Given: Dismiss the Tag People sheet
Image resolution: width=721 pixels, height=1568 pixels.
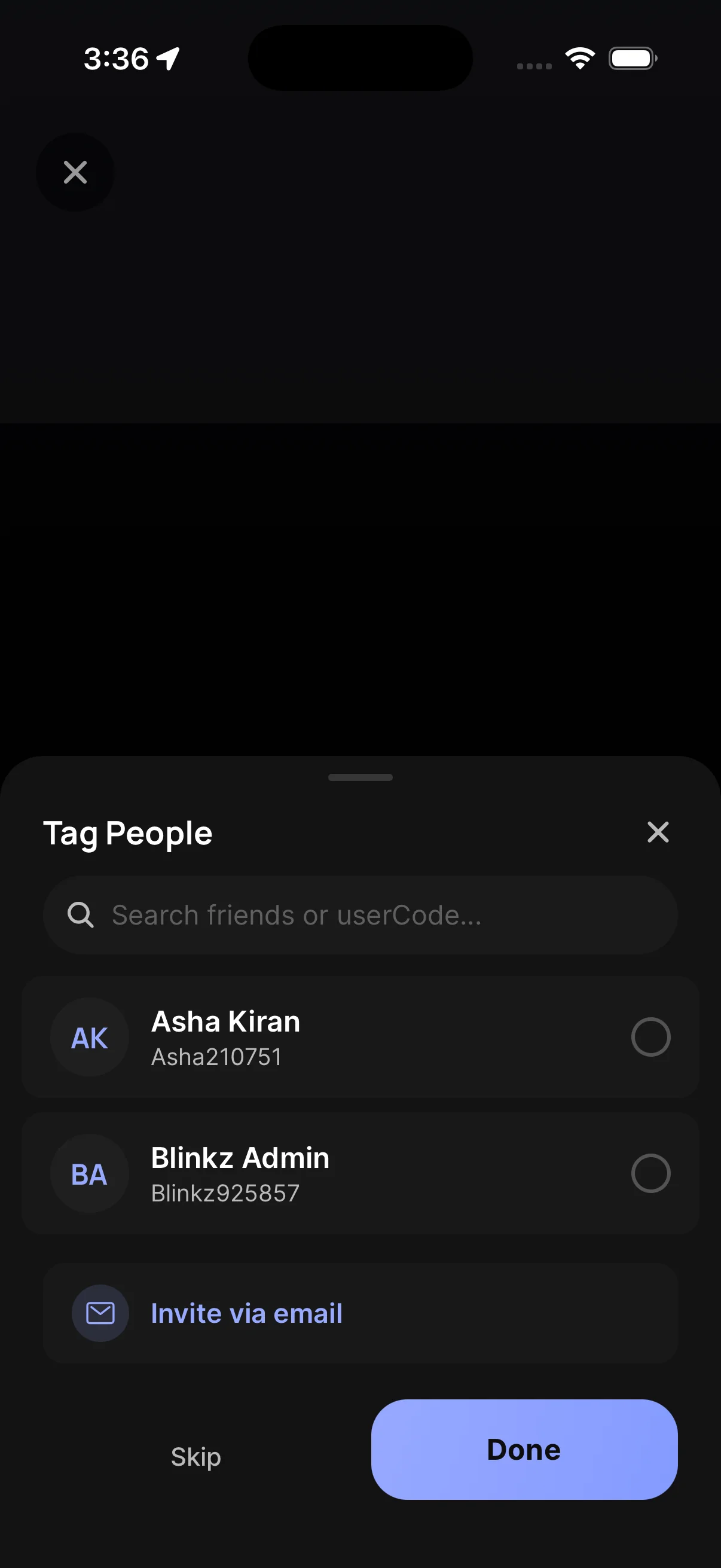Looking at the screenshot, I should click(x=658, y=832).
